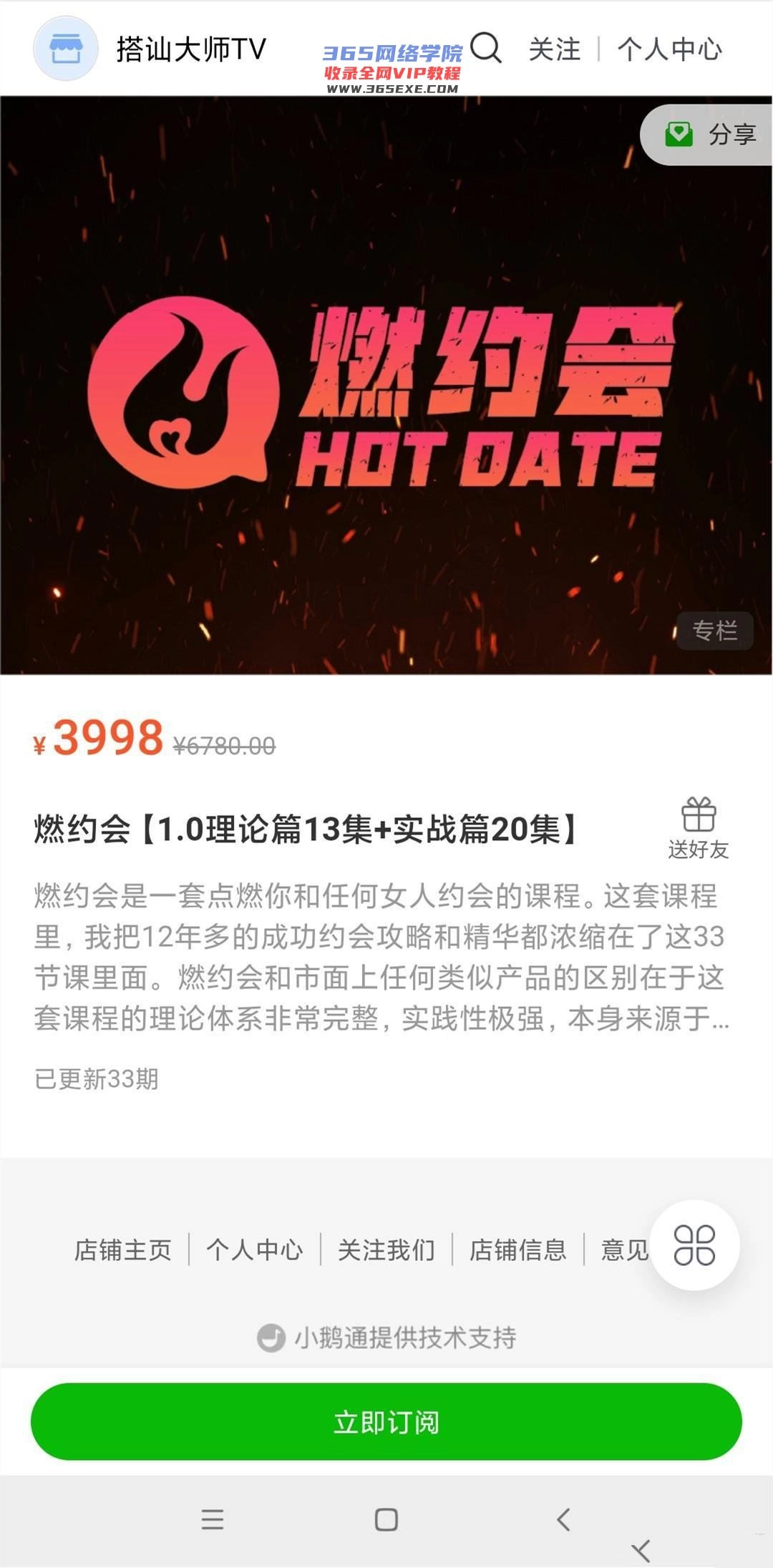Image resolution: width=773 pixels, height=1568 pixels.
Task: Open 个人中心 in the top bar
Action: pos(670,49)
